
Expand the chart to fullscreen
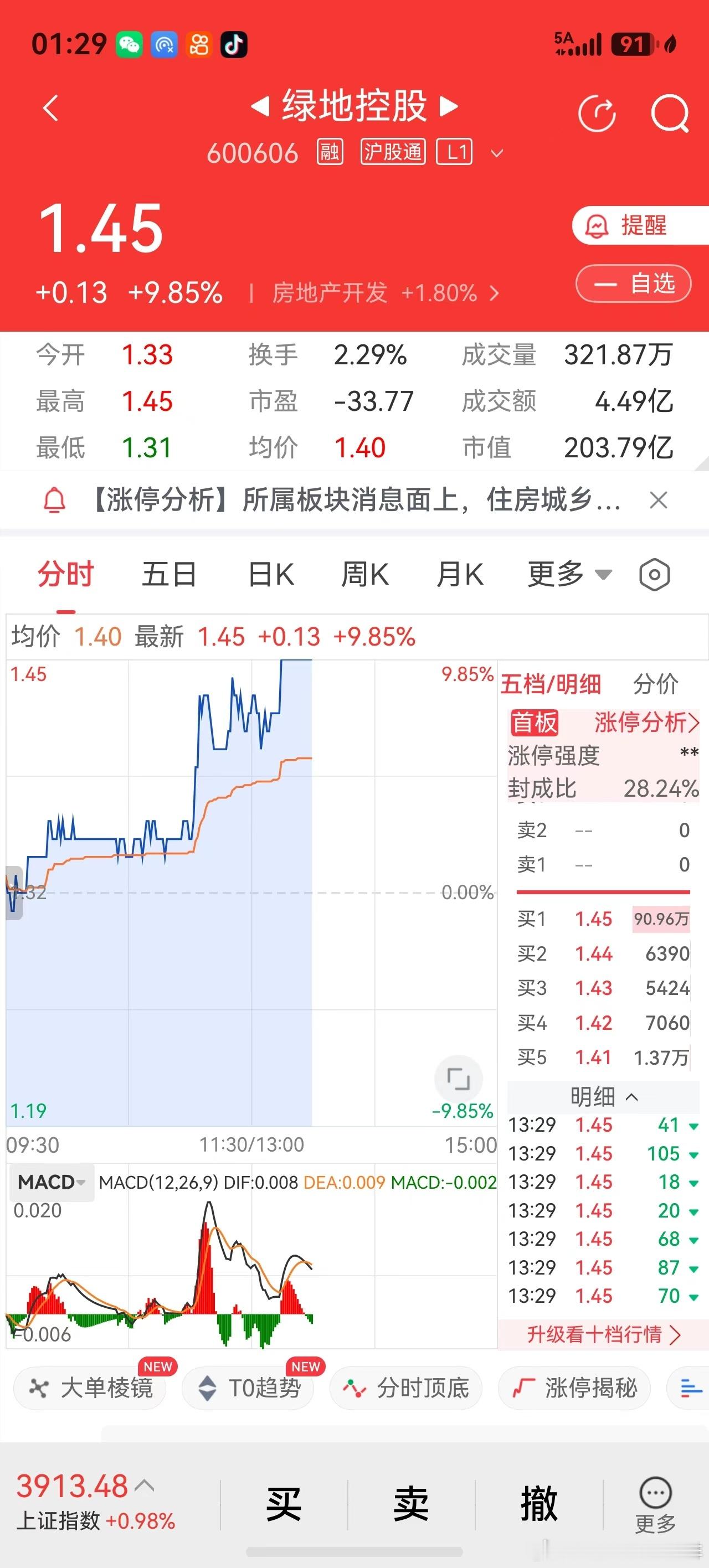coord(459,1079)
